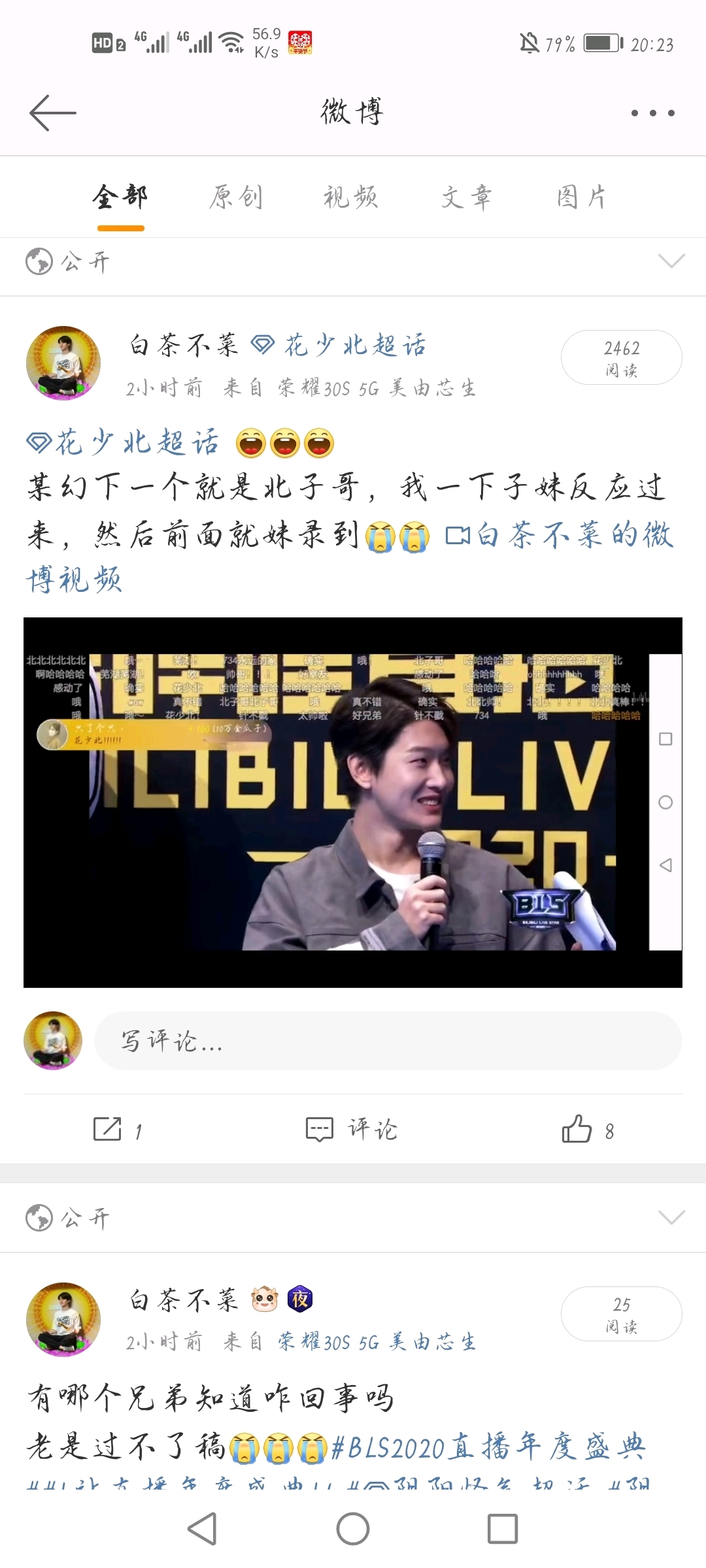View 白茶不菜's avatar on first post
This screenshot has width=706, height=1568.
tap(63, 363)
